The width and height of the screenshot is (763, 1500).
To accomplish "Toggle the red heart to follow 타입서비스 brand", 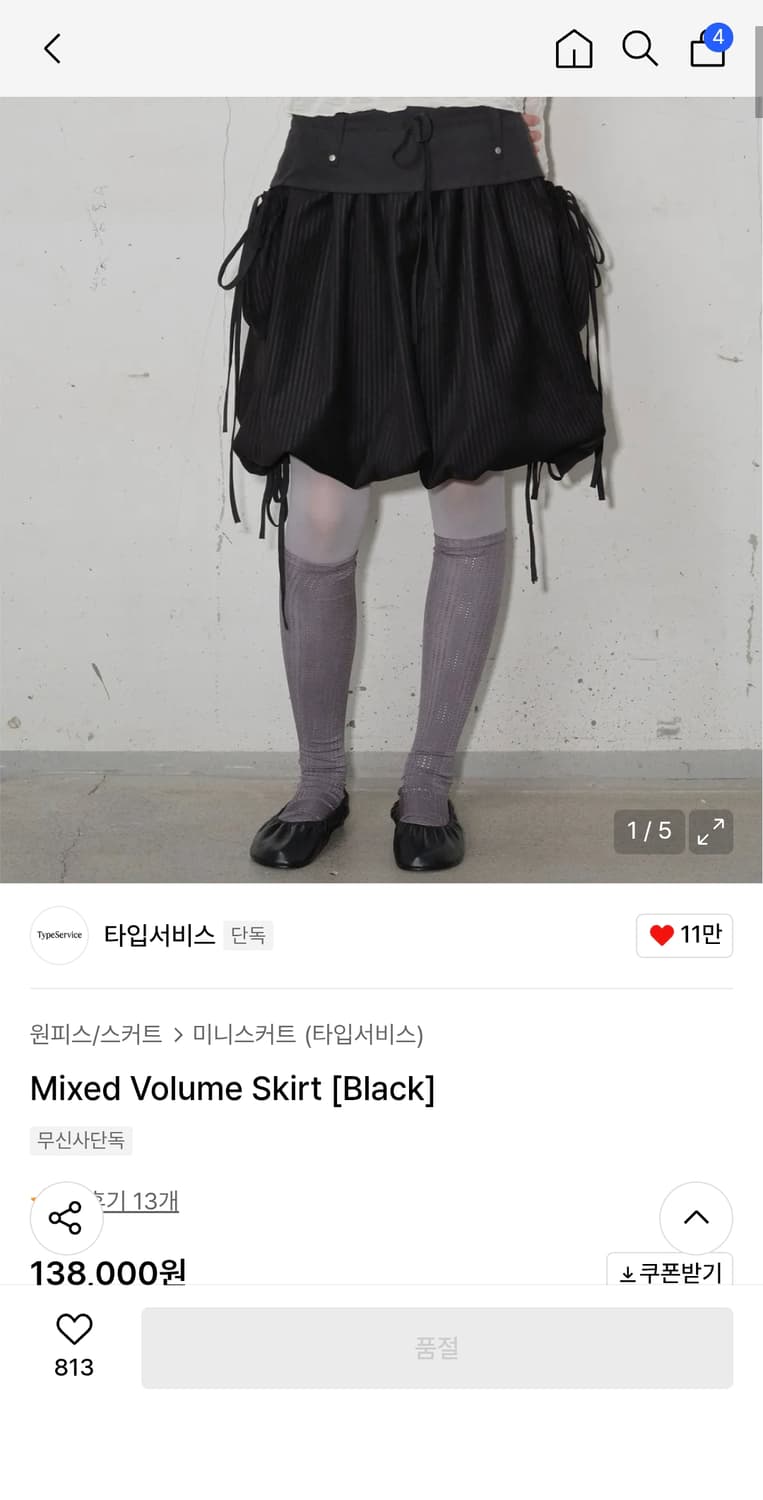I will pyautogui.click(x=684, y=935).
